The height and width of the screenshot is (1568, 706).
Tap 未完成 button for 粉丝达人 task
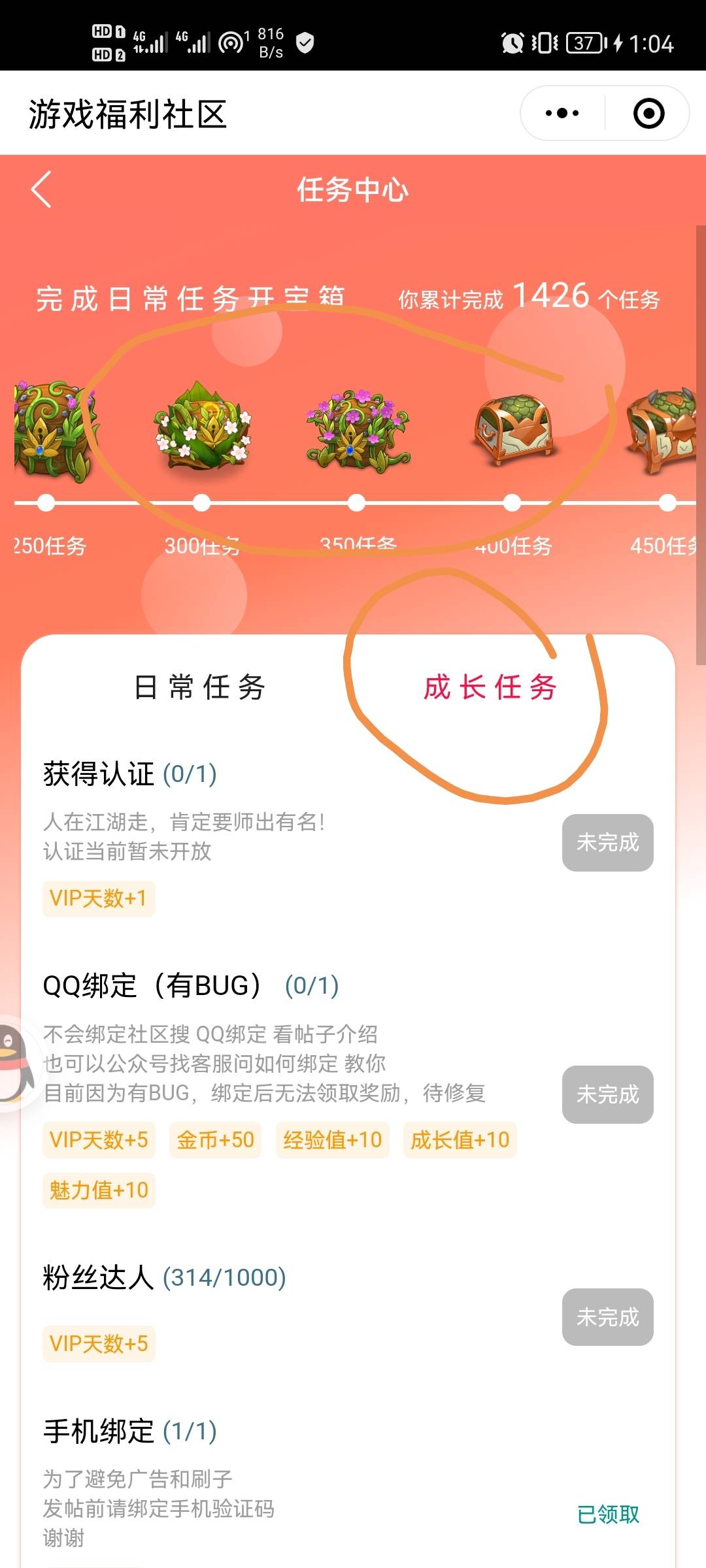pyautogui.click(x=607, y=1316)
